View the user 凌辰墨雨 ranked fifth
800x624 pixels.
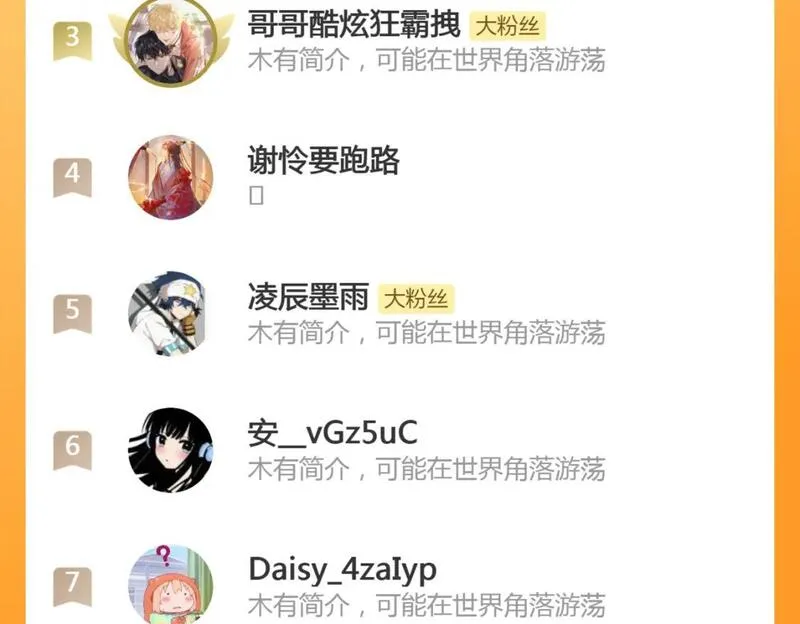pyautogui.click(x=399, y=314)
